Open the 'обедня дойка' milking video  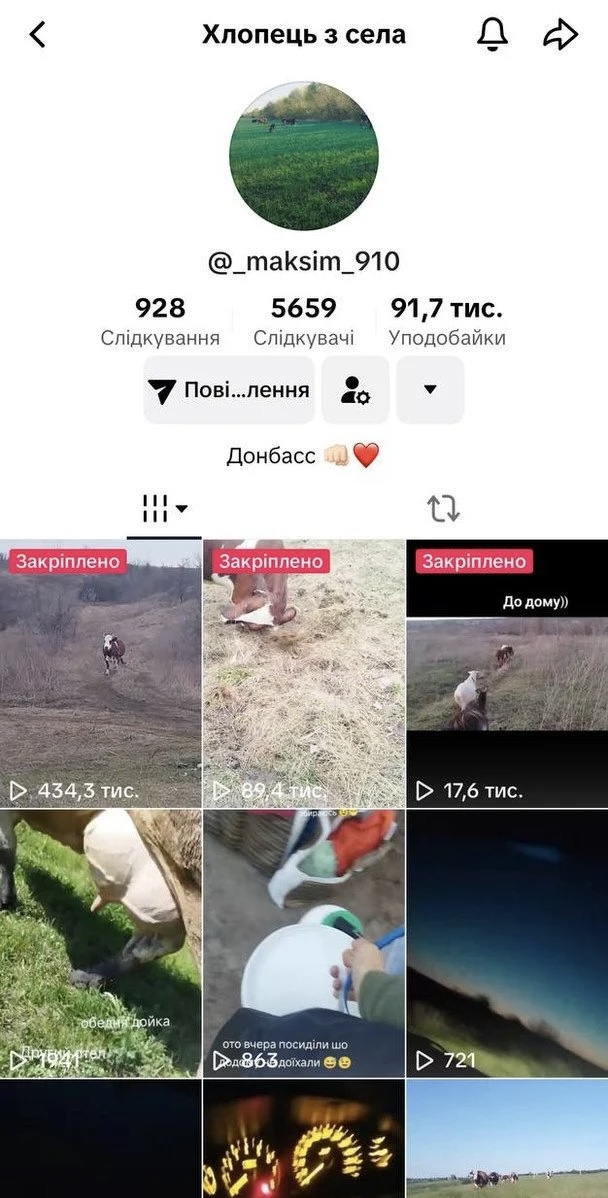(x=100, y=943)
